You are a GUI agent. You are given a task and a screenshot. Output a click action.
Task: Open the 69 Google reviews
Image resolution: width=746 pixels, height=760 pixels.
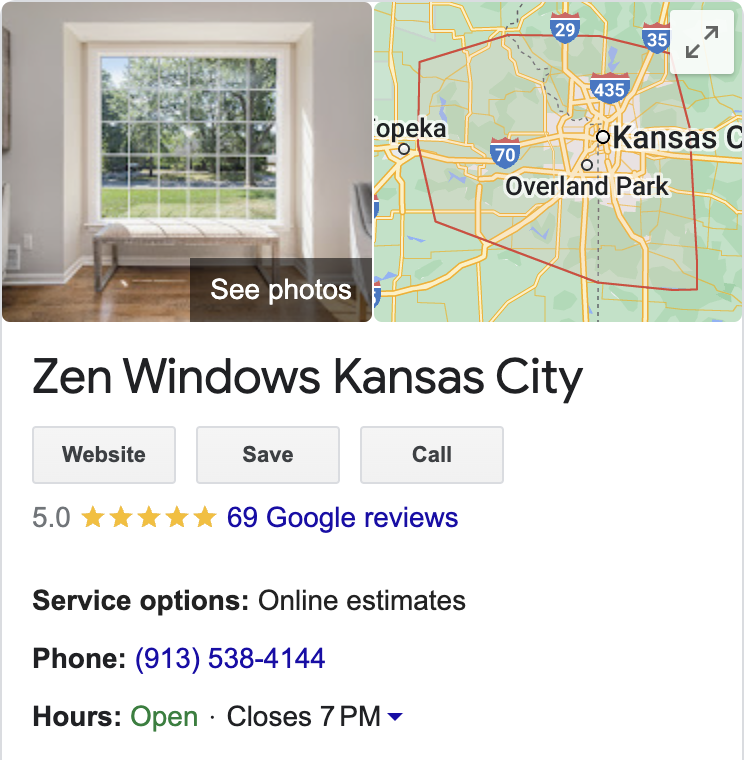pyautogui.click(x=342, y=518)
